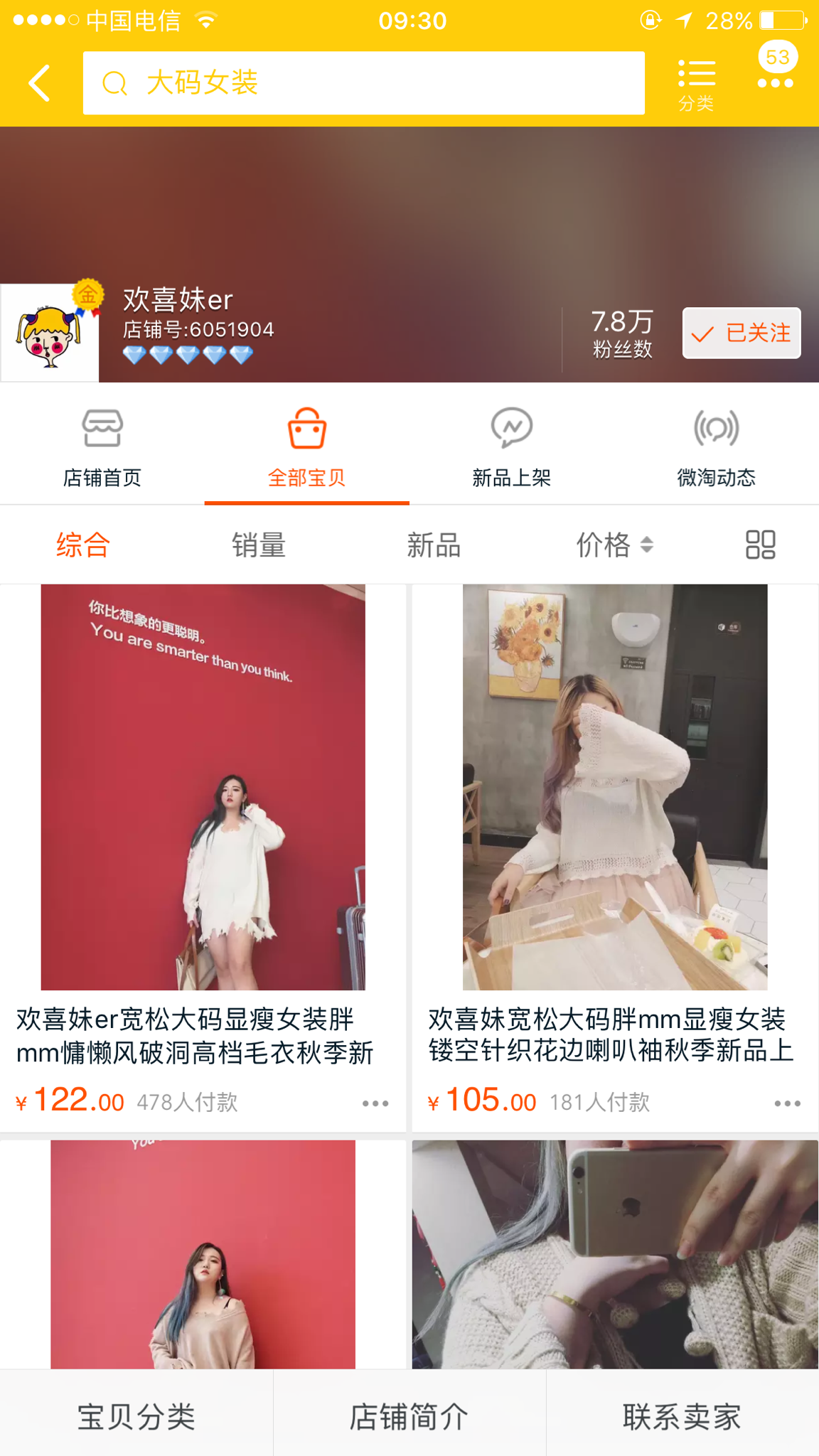Sort by 综合
Viewport: 819px width, 1456px height.
tap(83, 545)
